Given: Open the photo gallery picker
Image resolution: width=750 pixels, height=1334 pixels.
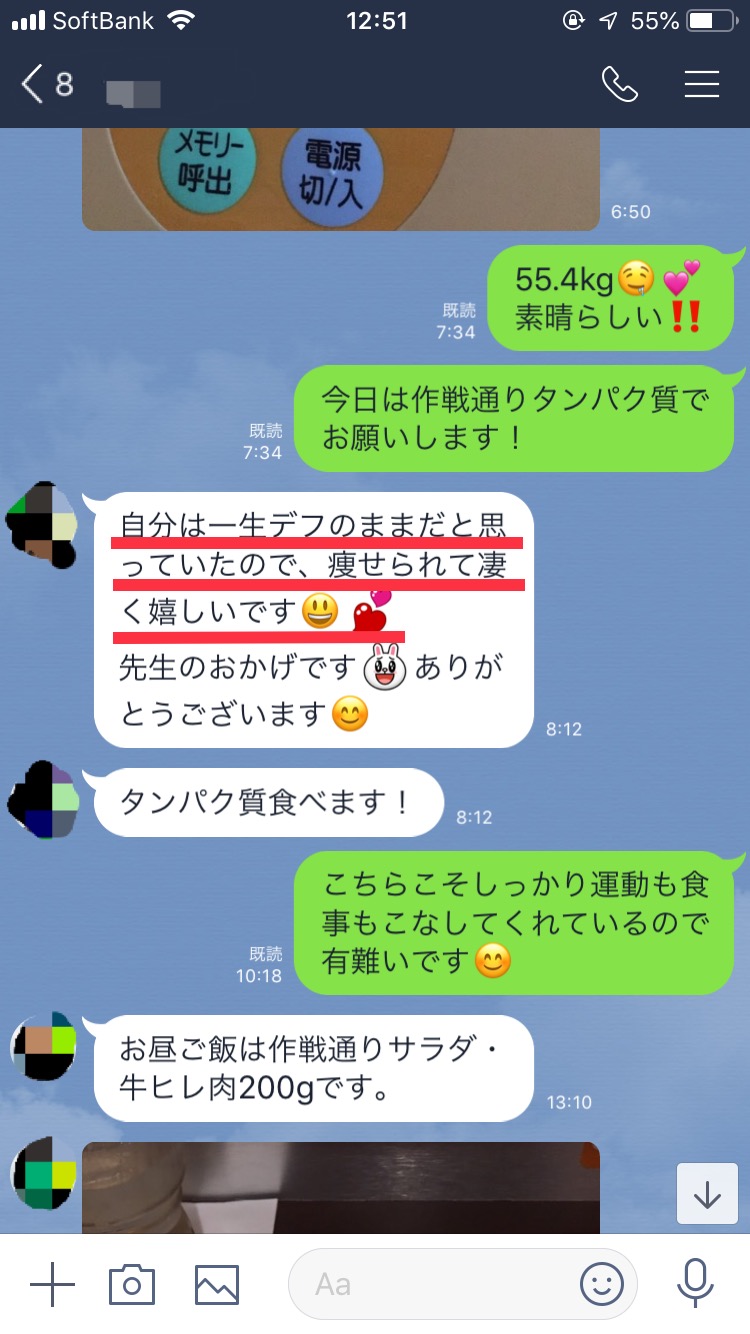Looking at the screenshot, I should [217, 1284].
